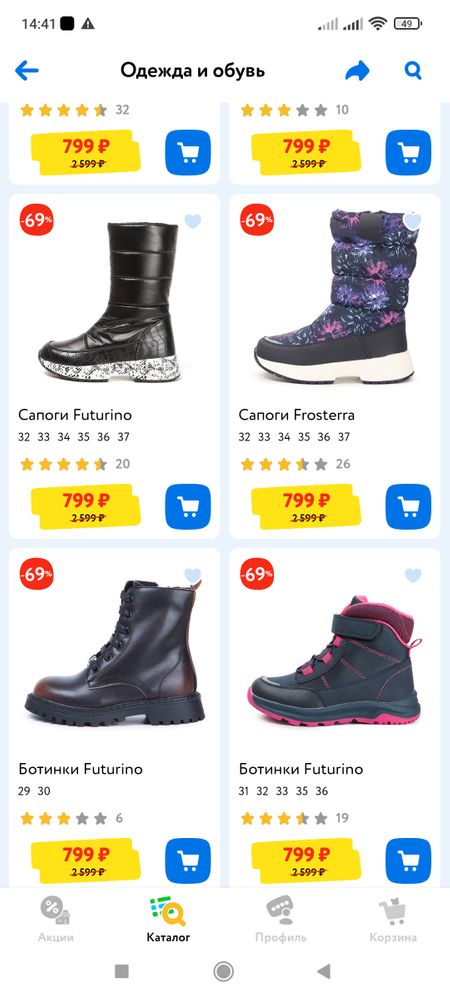The height and width of the screenshot is (1000, 450).
Task: Open the Корзина tab
Action: 393,919
